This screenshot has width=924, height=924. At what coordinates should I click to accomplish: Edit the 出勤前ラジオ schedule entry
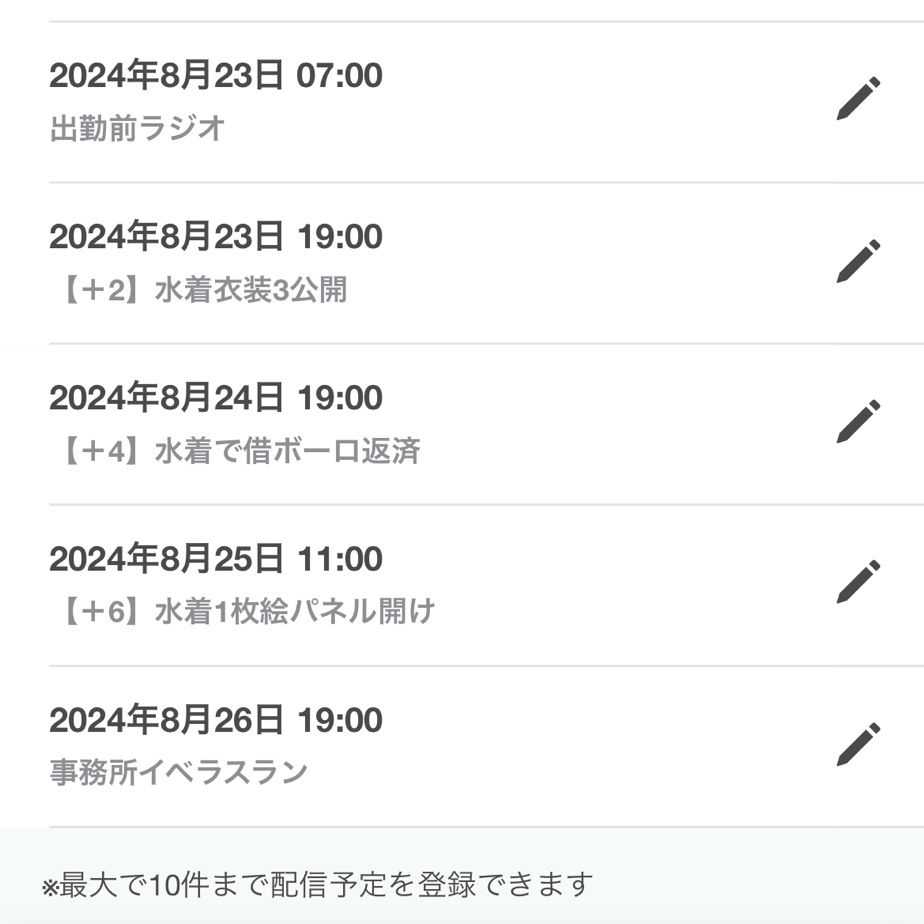[x=858, y=99]
